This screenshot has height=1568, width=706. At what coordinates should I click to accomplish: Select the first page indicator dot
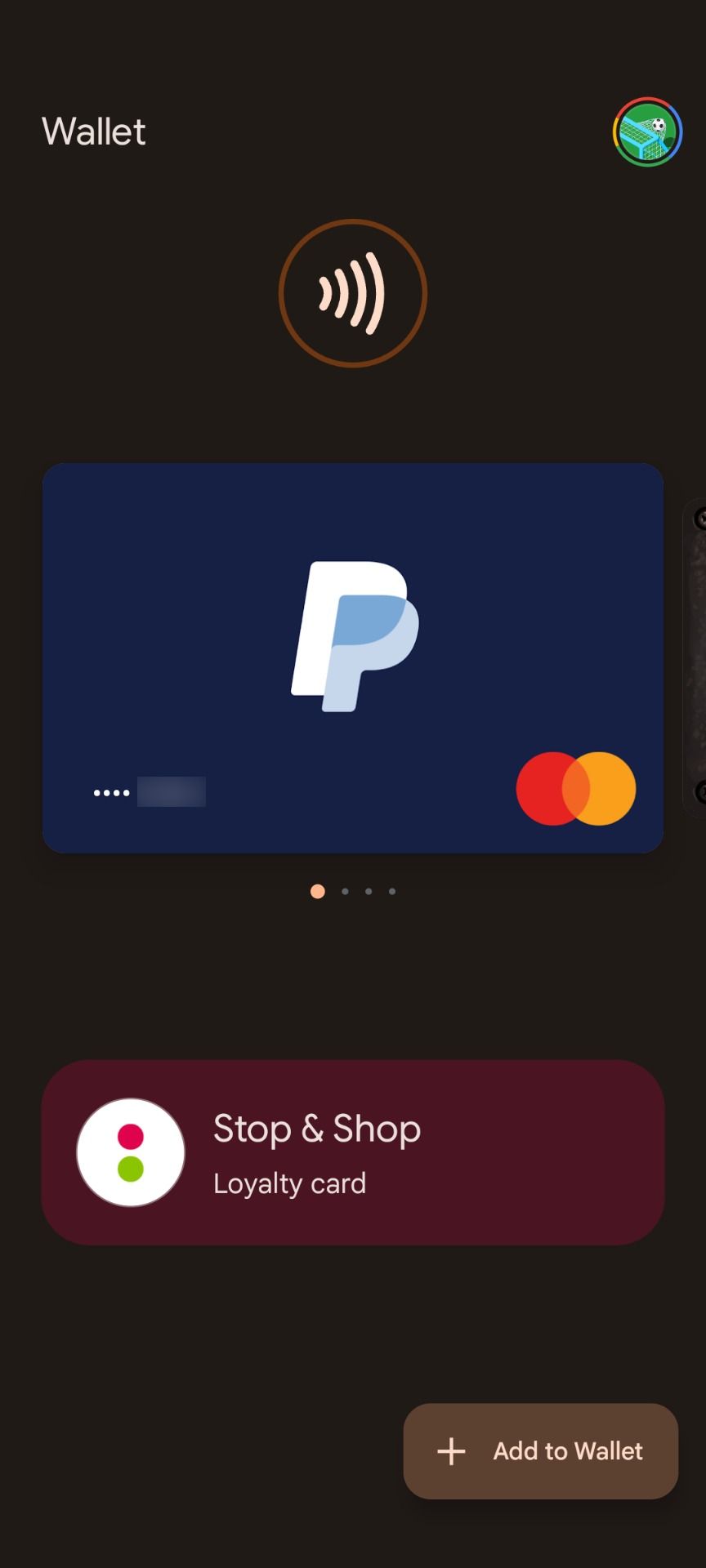(x=317, y=891)
